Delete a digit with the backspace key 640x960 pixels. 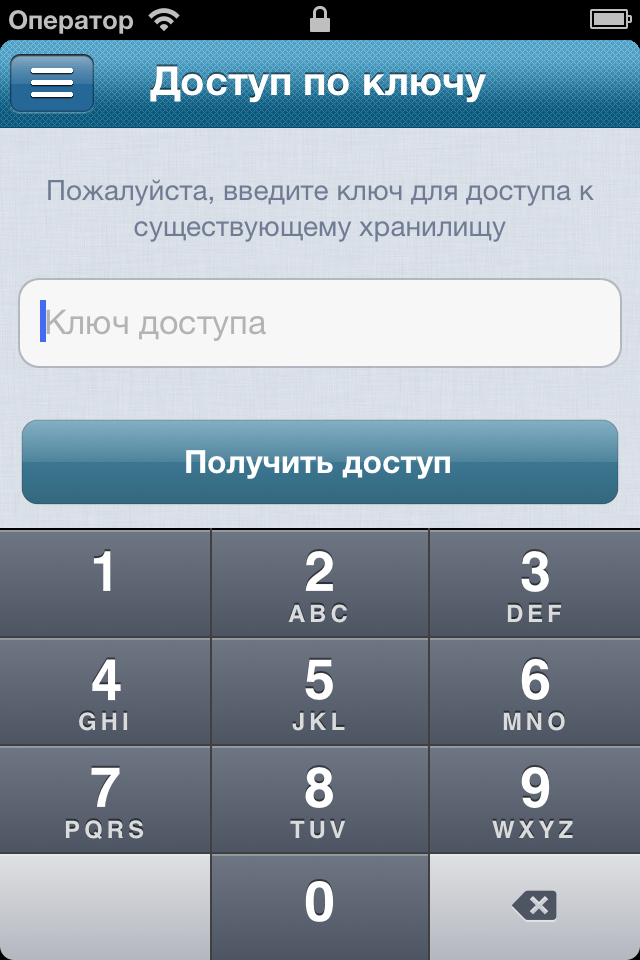point(535,907)
